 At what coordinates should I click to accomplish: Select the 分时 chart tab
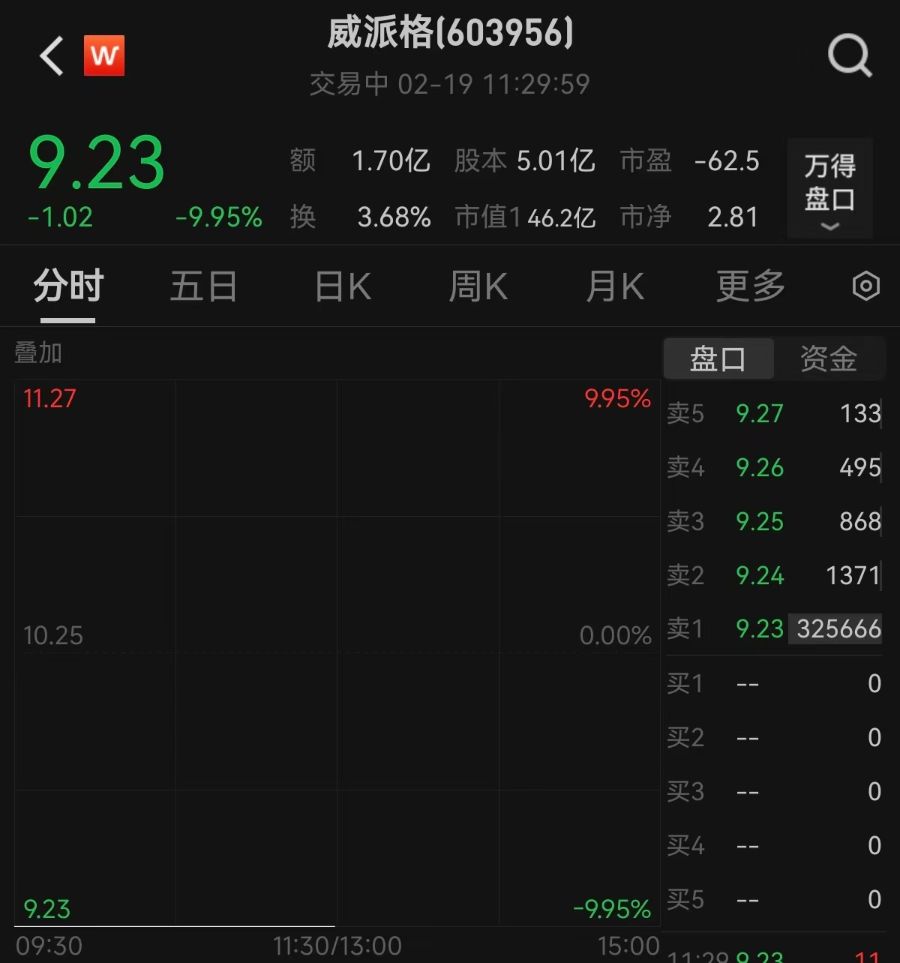pyautogui.click(x=68, y=287)
